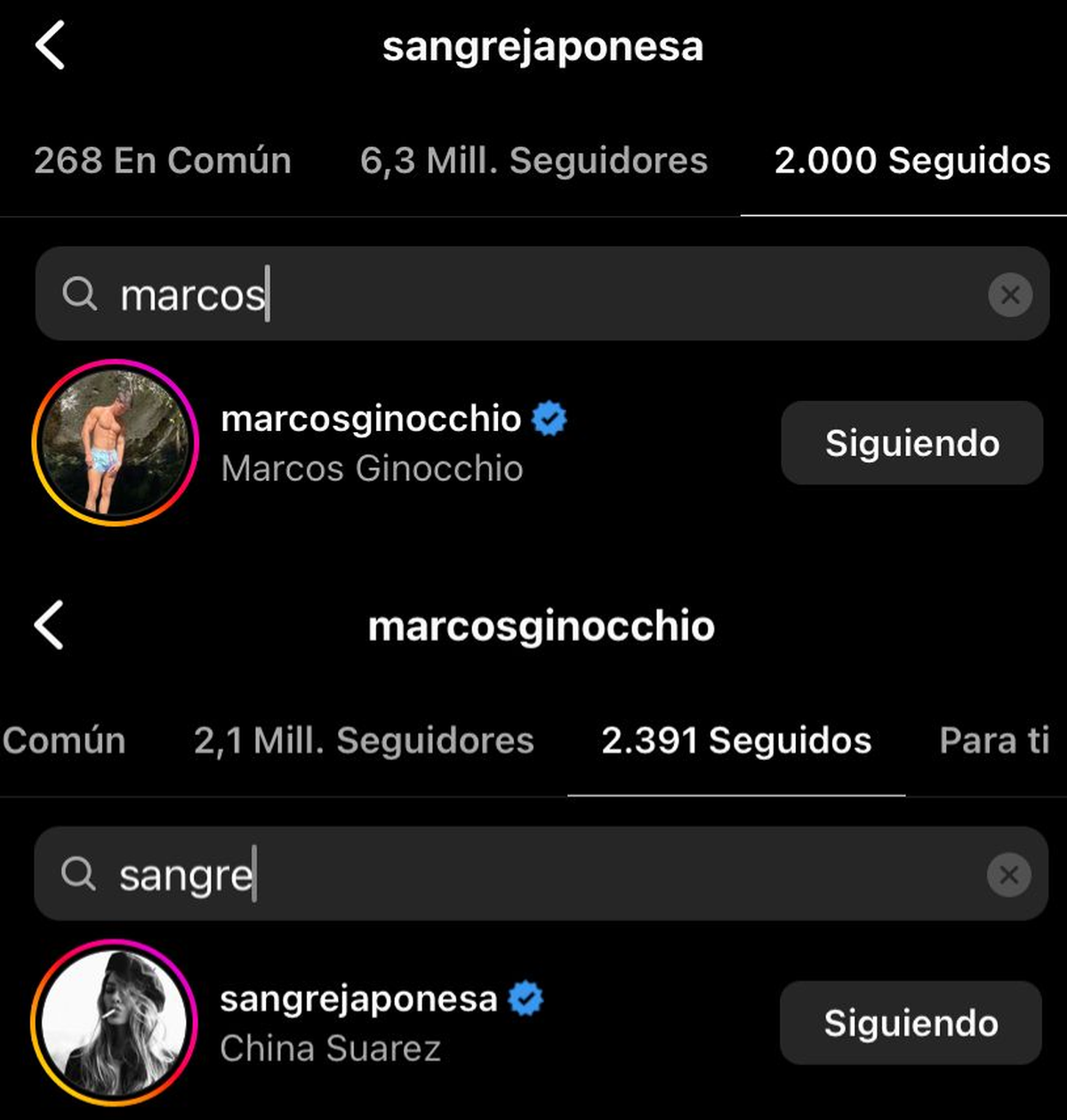The height and width of the screenshot is (1120, 1067).
Task: Unfollow sangrejaponesa via the Siguiendo button
Action: pyautogui.click(x=911, y=1022)
